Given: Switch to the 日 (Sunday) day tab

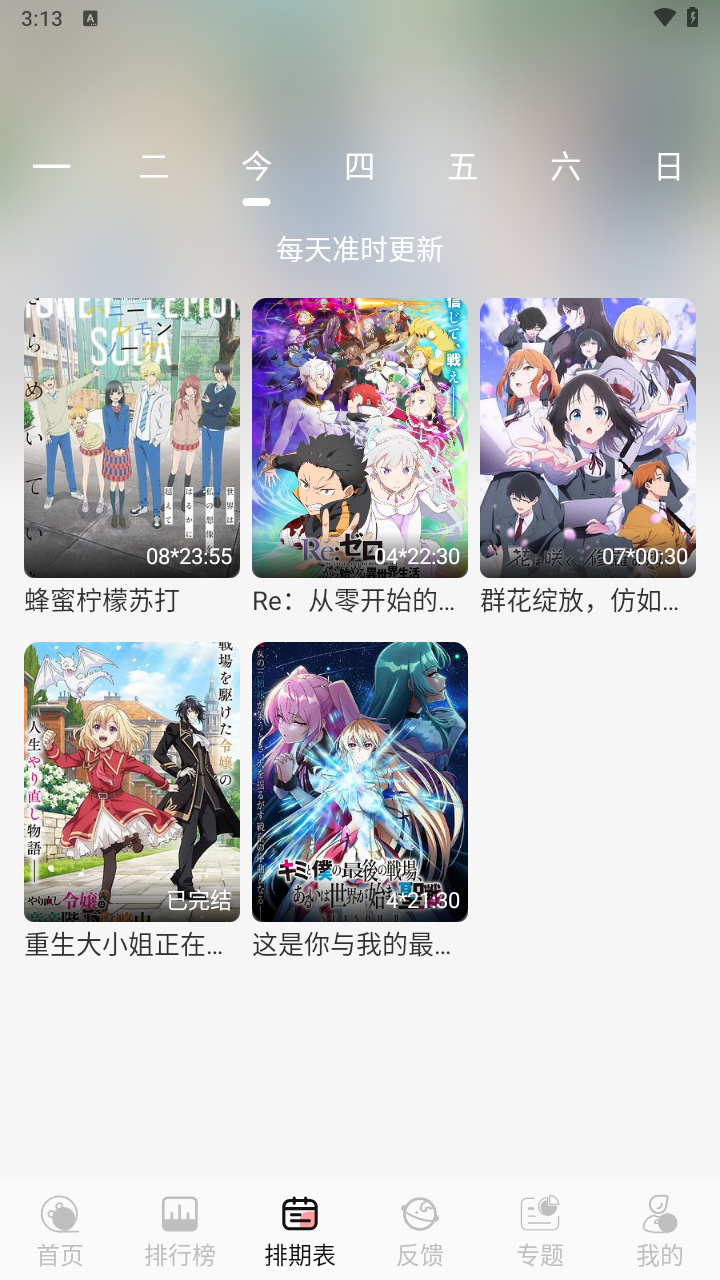Looking at the screenshot, I should coord(668,167).
